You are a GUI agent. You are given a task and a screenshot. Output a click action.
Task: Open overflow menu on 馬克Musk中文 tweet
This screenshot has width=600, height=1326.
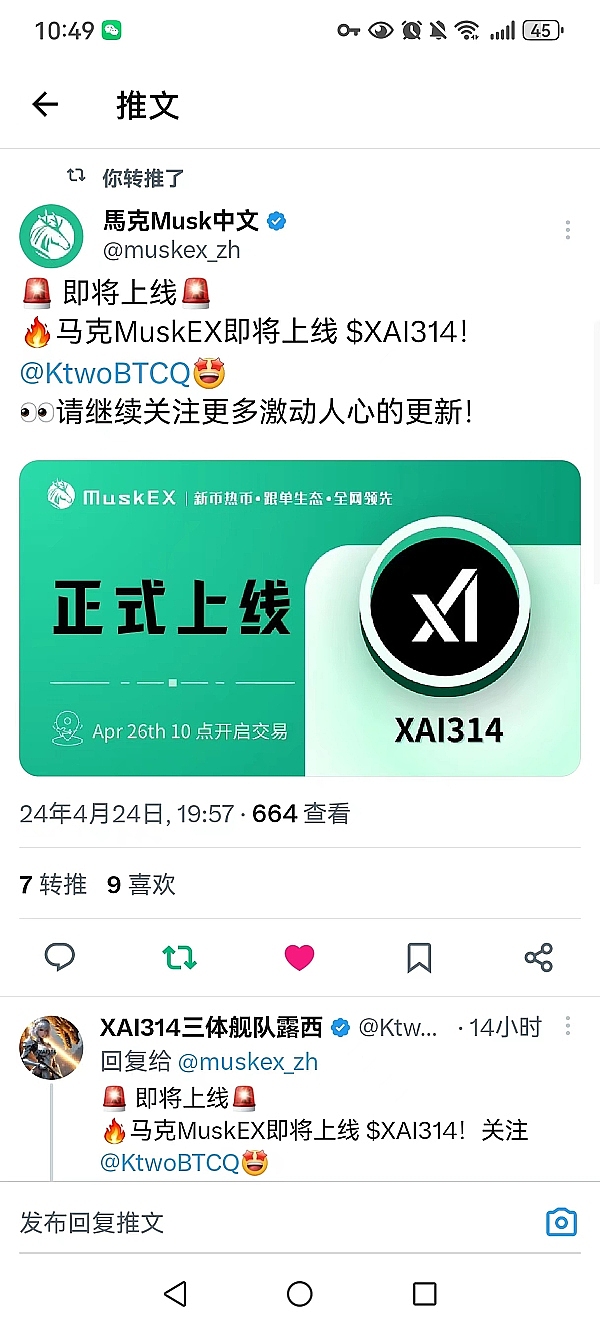click(567, 231)
